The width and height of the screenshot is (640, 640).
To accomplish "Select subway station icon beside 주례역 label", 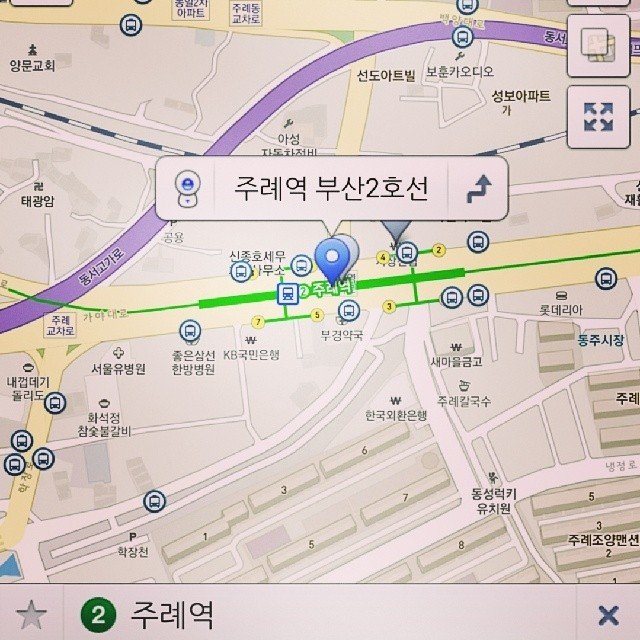I will tap(287, 293).
